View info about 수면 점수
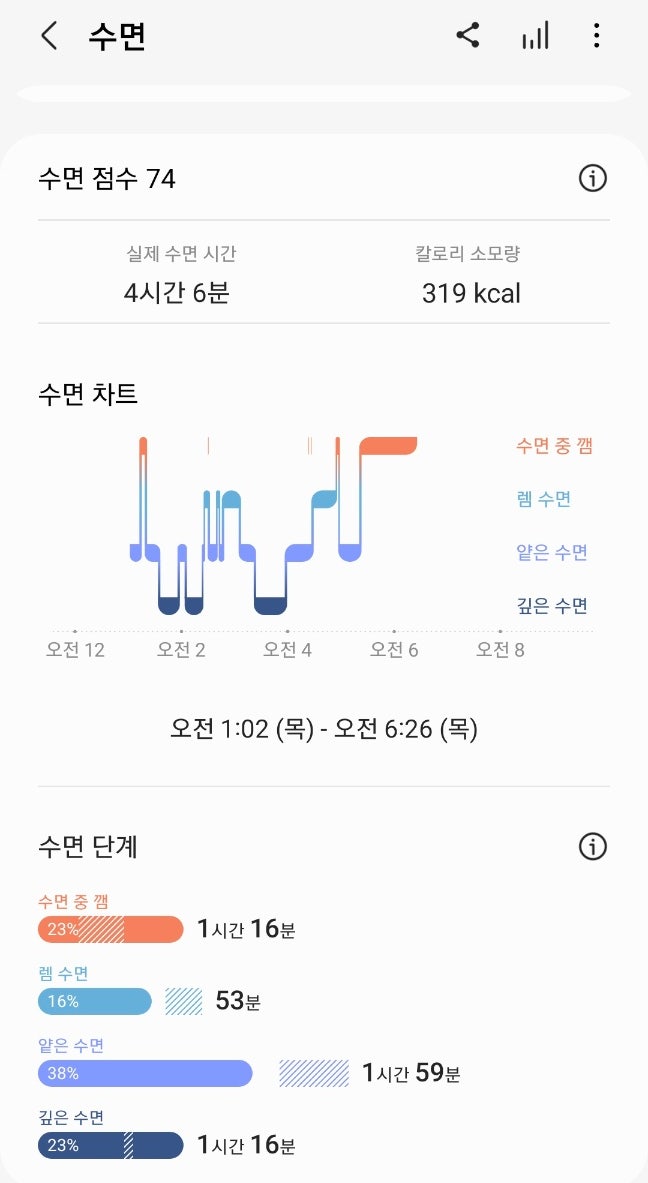The image size is (648, 1183). click(x=593, y=179)
